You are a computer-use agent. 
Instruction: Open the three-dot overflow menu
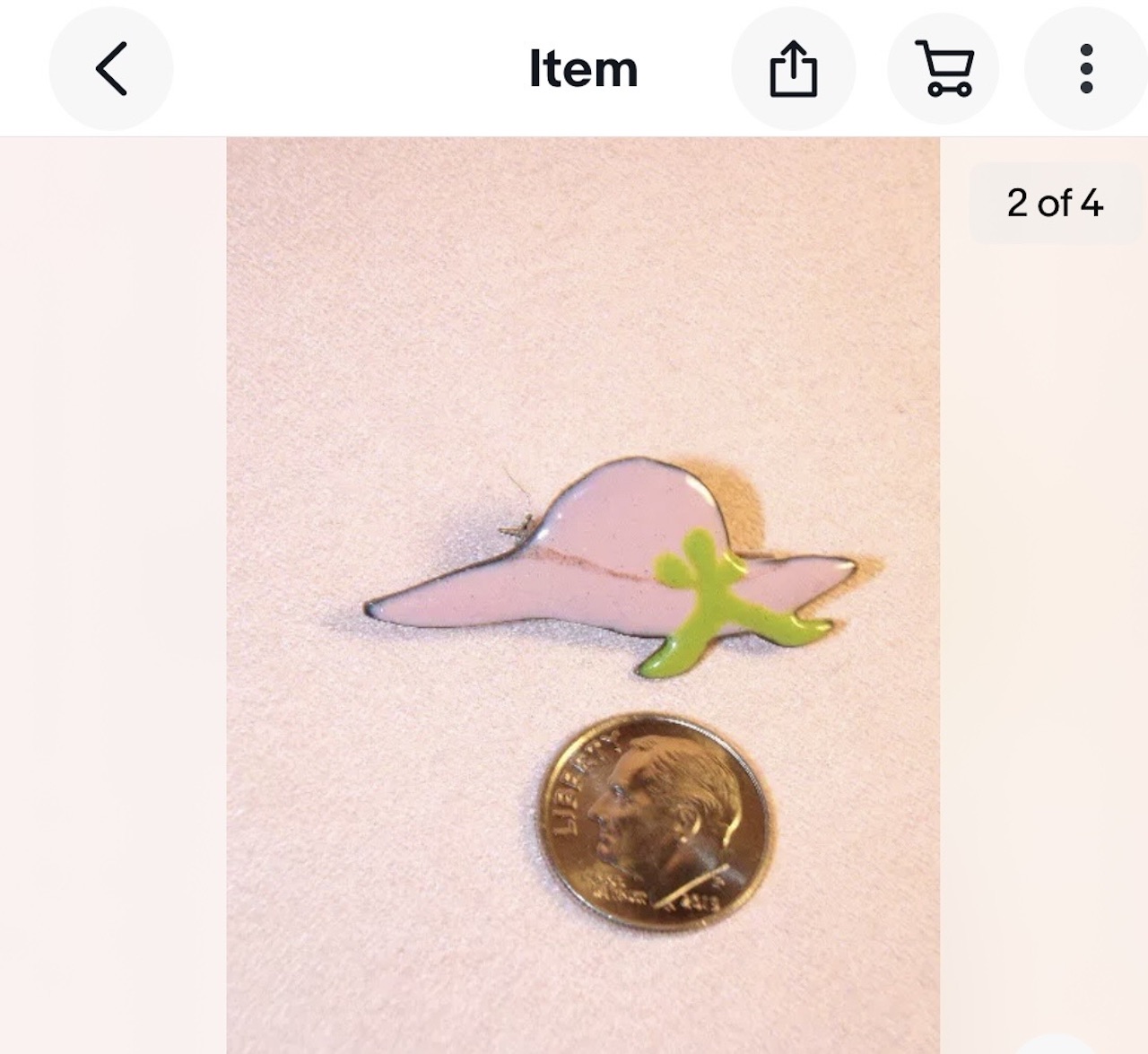click(1086, 69)
